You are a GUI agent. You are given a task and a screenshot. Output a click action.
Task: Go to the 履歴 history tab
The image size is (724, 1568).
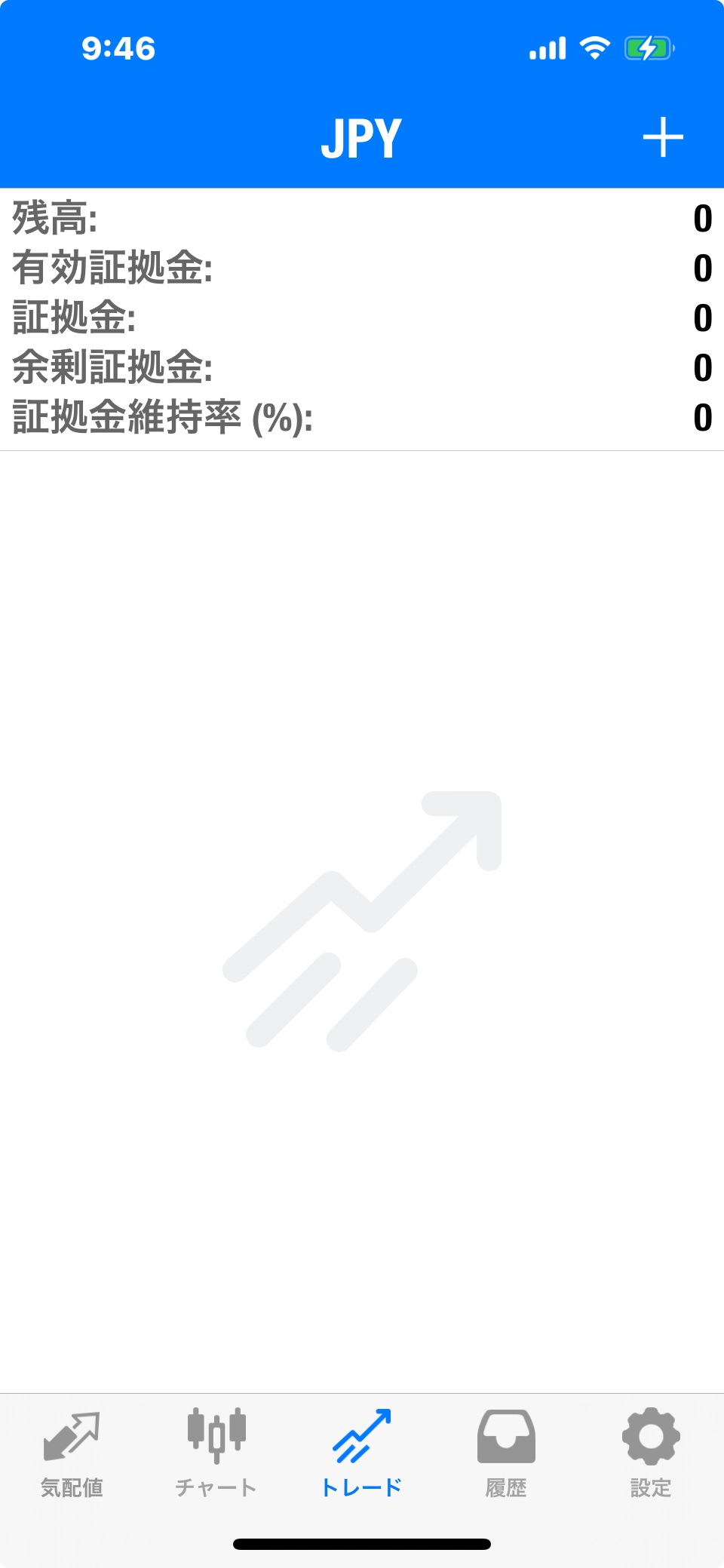point(506,1453)
